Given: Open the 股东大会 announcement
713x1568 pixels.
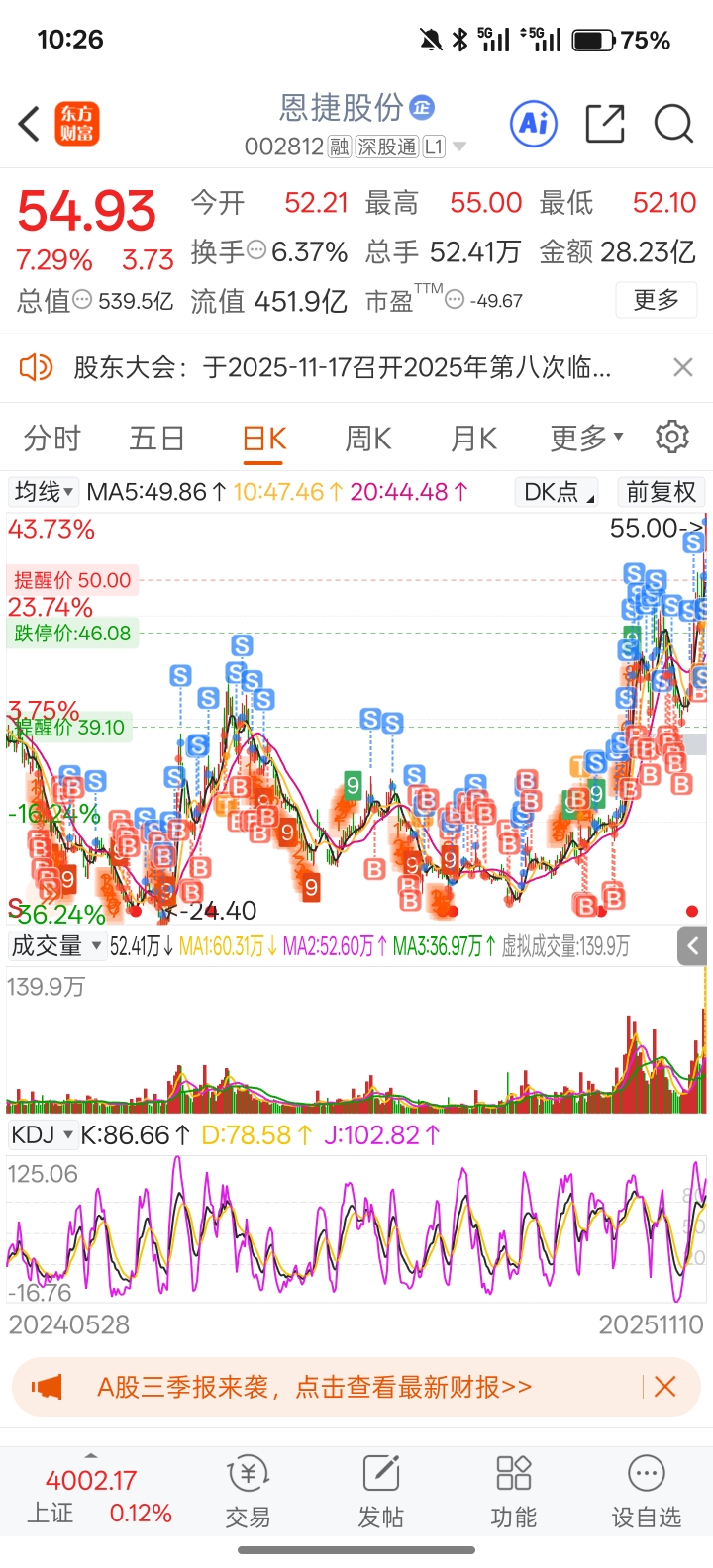Looking at the screenshot, I should click(x=342, y=368).
